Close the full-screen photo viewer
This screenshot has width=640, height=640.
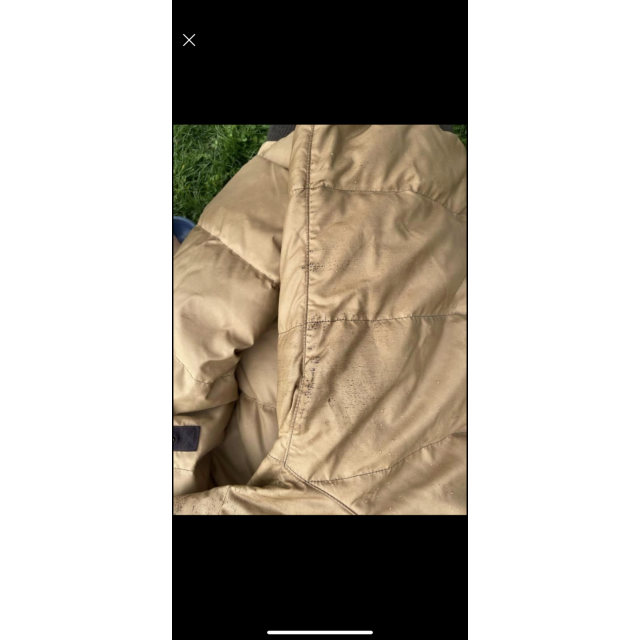[x=189, y=40]
